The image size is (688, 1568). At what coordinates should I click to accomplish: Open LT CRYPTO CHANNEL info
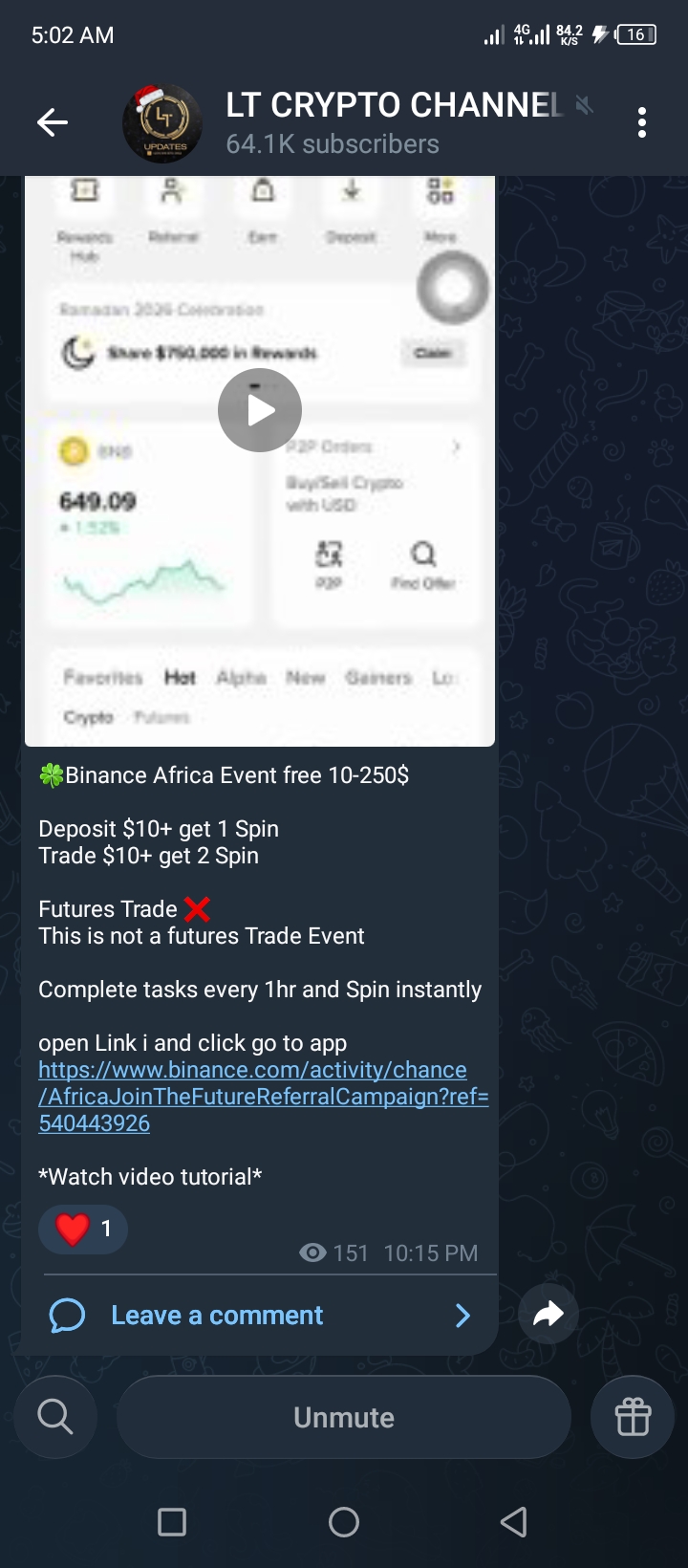tap(392, 122)
